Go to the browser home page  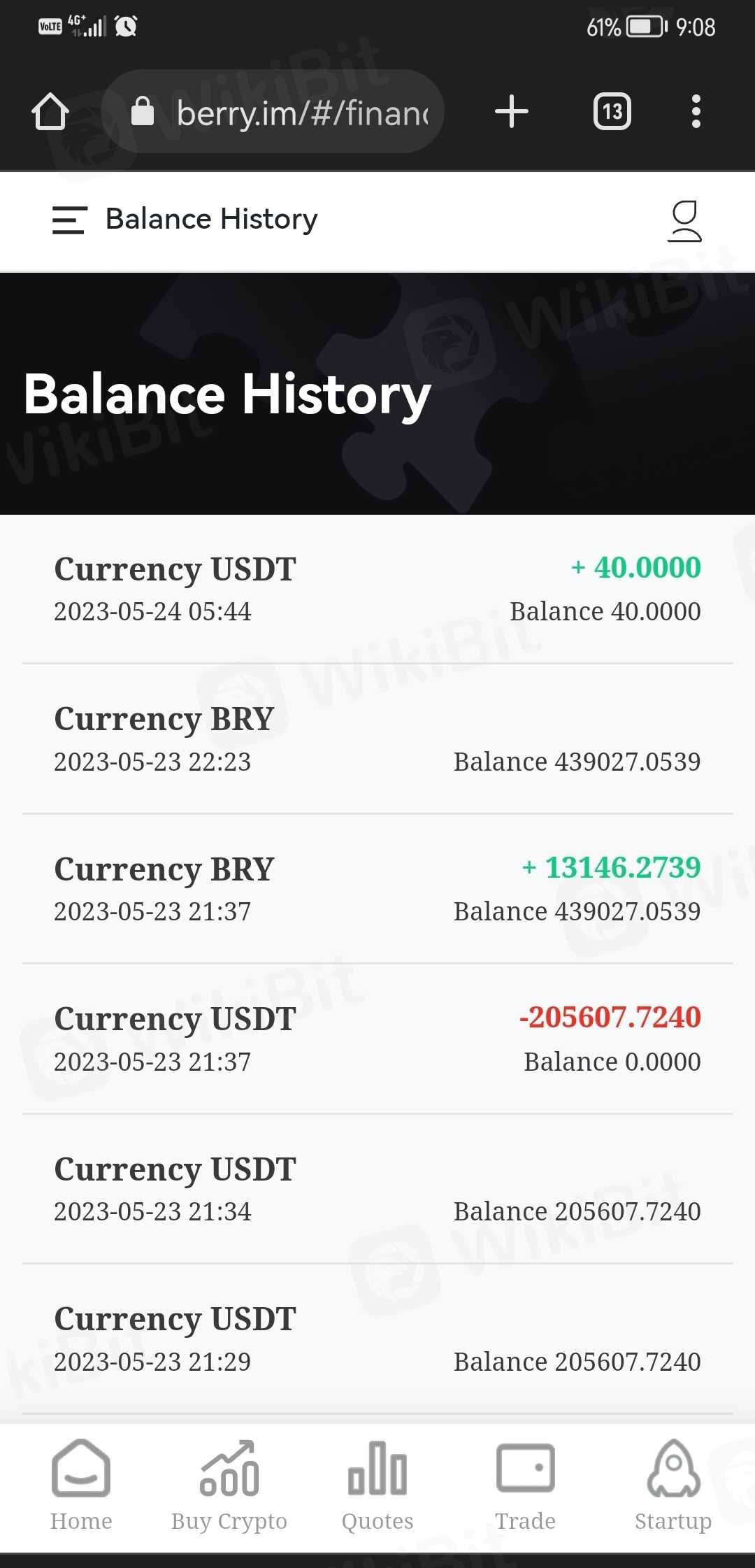(50, 112)
